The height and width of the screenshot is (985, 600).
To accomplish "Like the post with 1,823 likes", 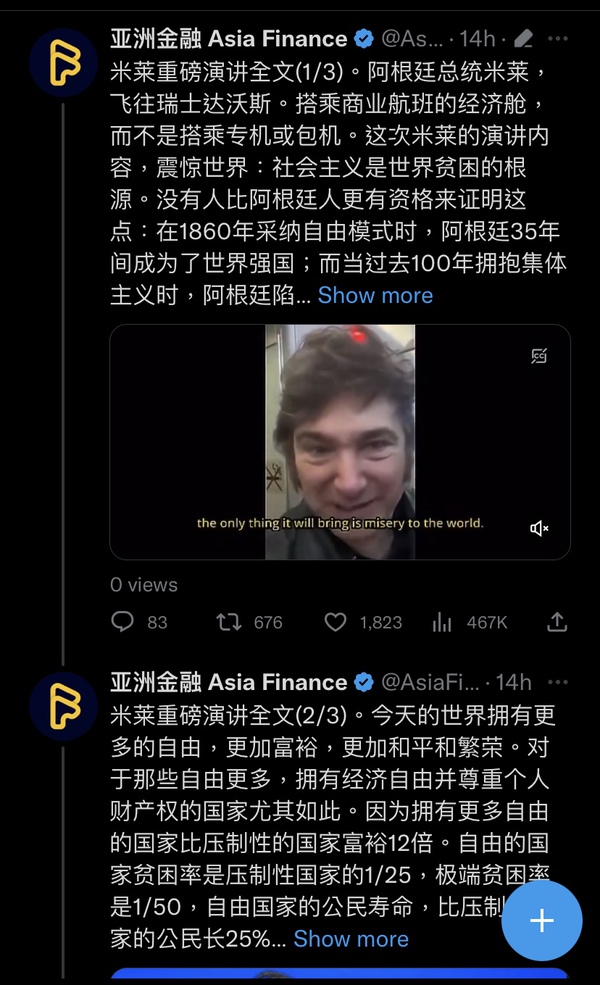I will pos(336,622).
